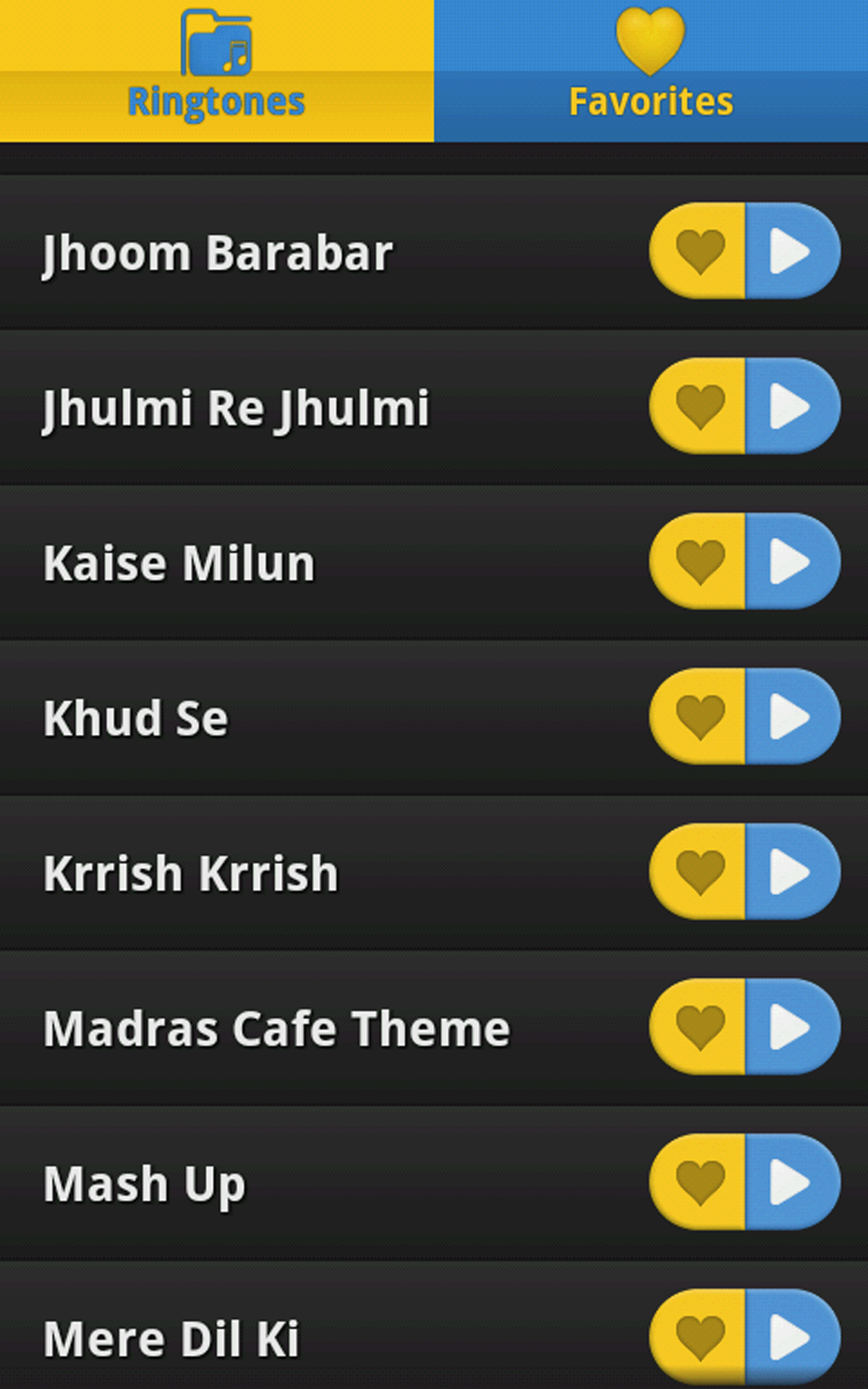
Task: Play the Mash Up ringtone
Action: (791, 1182)
